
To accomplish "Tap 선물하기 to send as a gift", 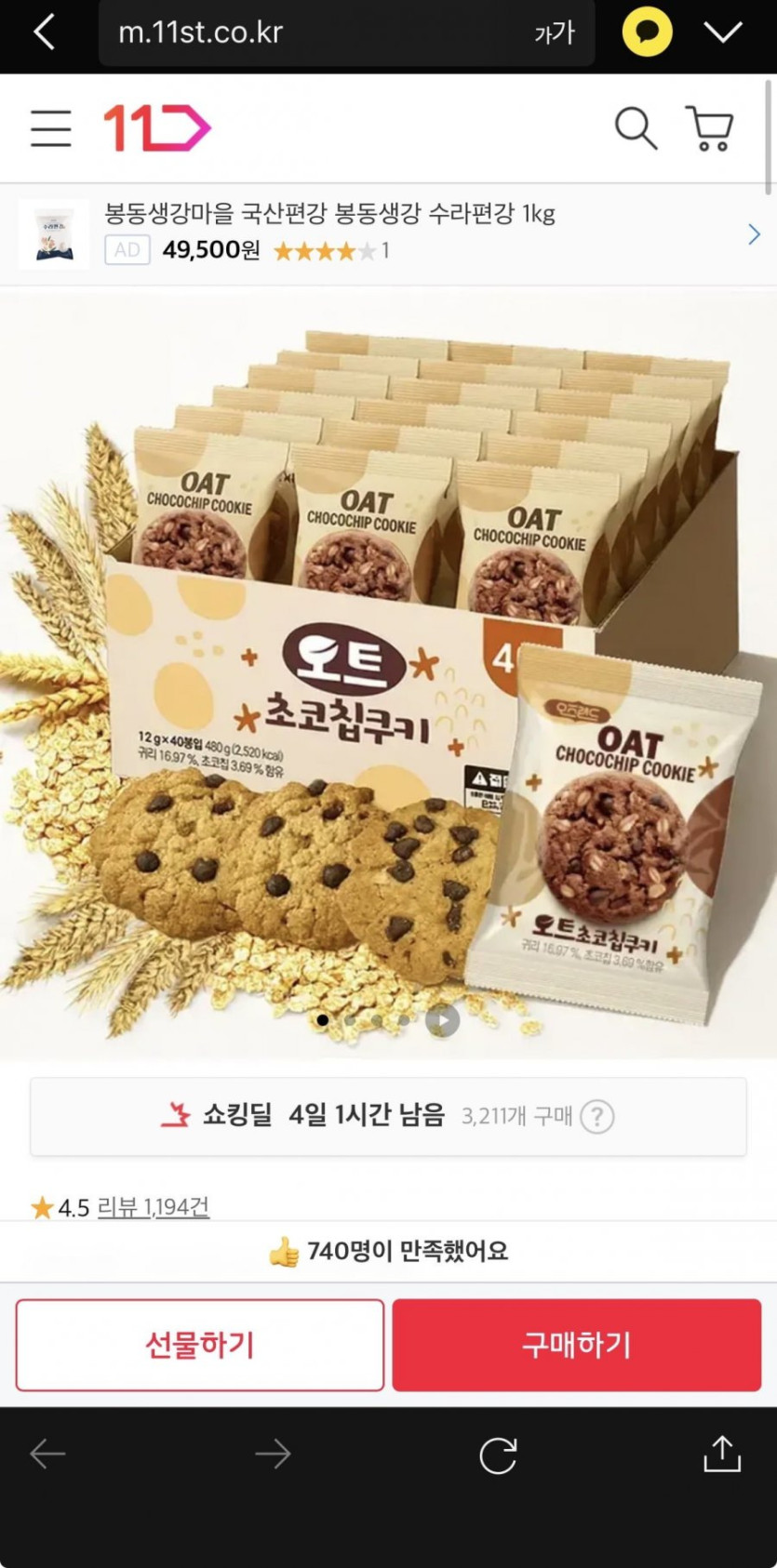I will pyautogui.click(x=200, y=1345).
